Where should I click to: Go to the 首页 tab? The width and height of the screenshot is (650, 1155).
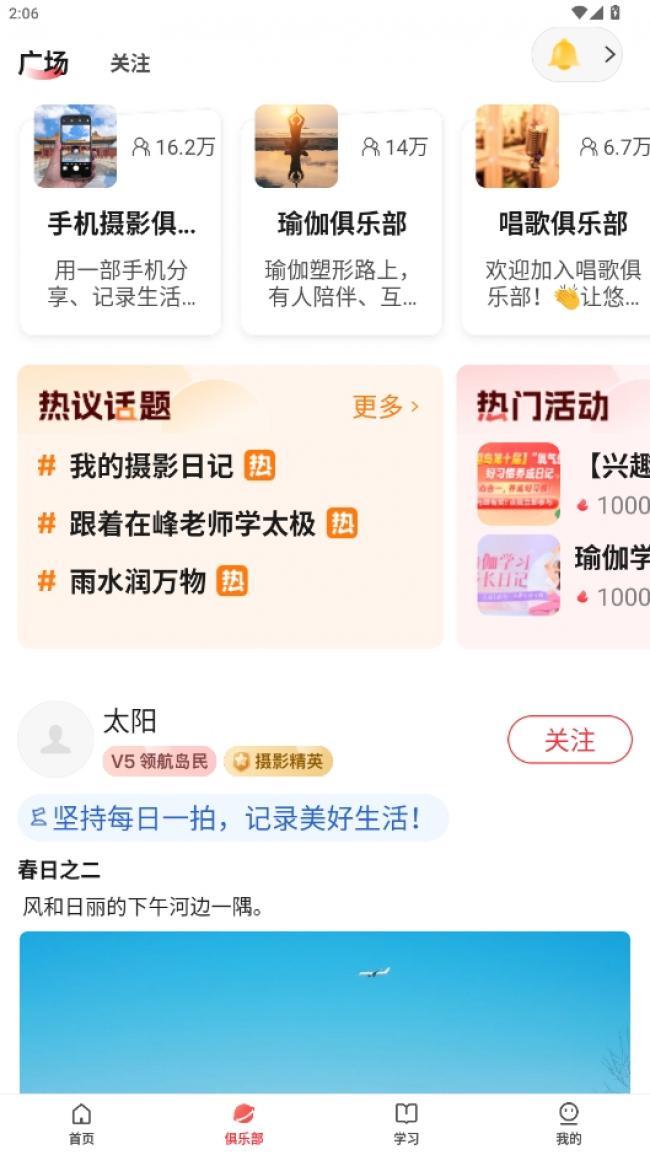[82, 1123]
